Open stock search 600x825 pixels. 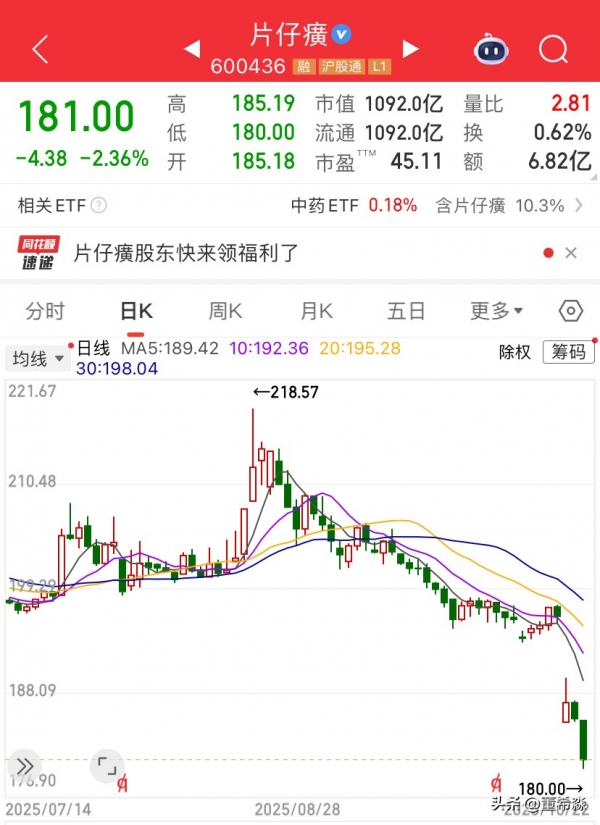point(552,48)
